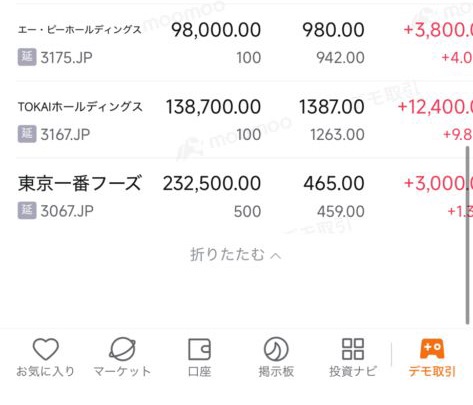Open the TOKAIホールディングス holding row
The width and height of the screenshot is (473, 405).
pos(236,120)
